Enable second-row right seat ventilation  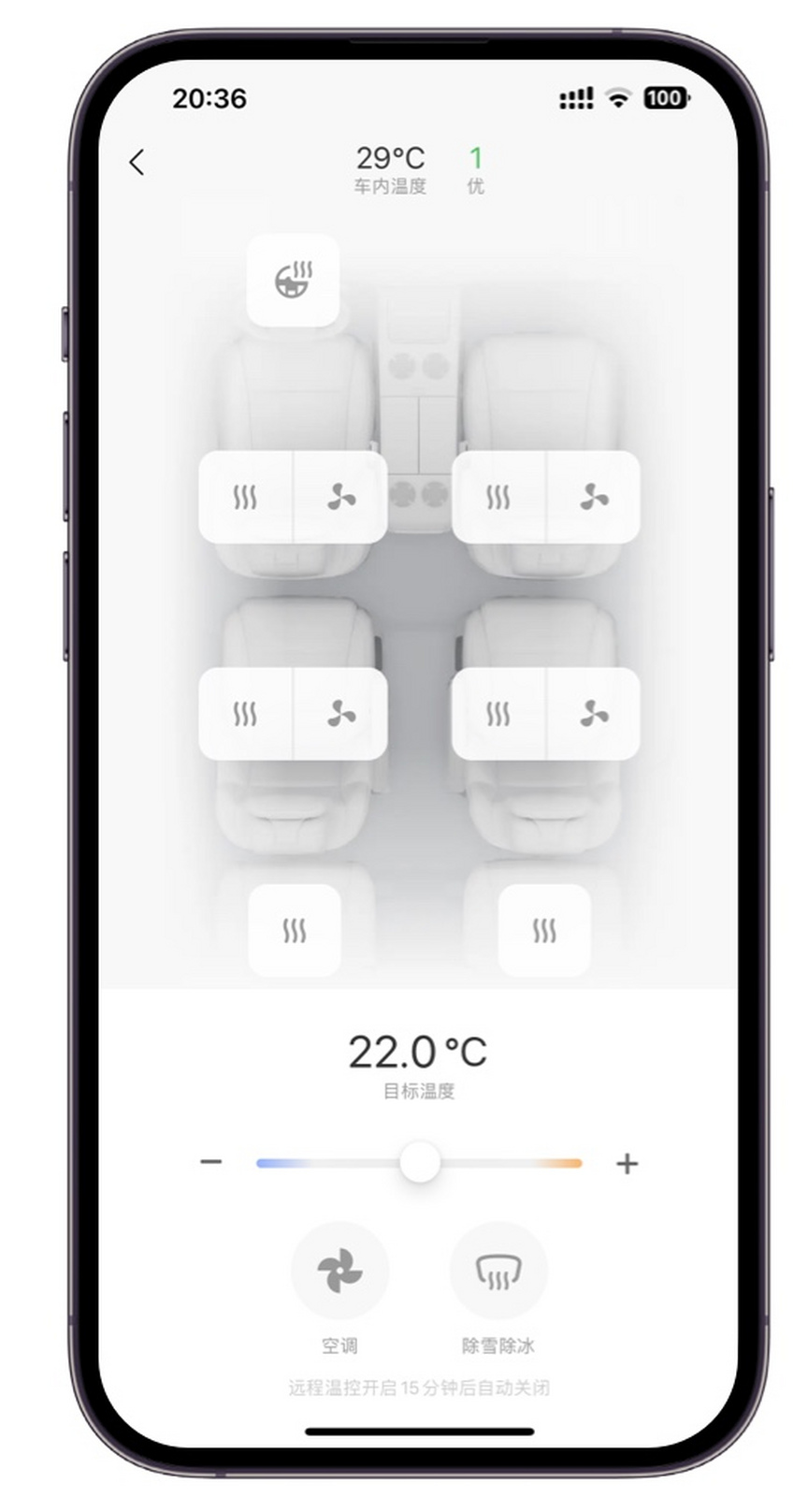click(x=594, y=714)
